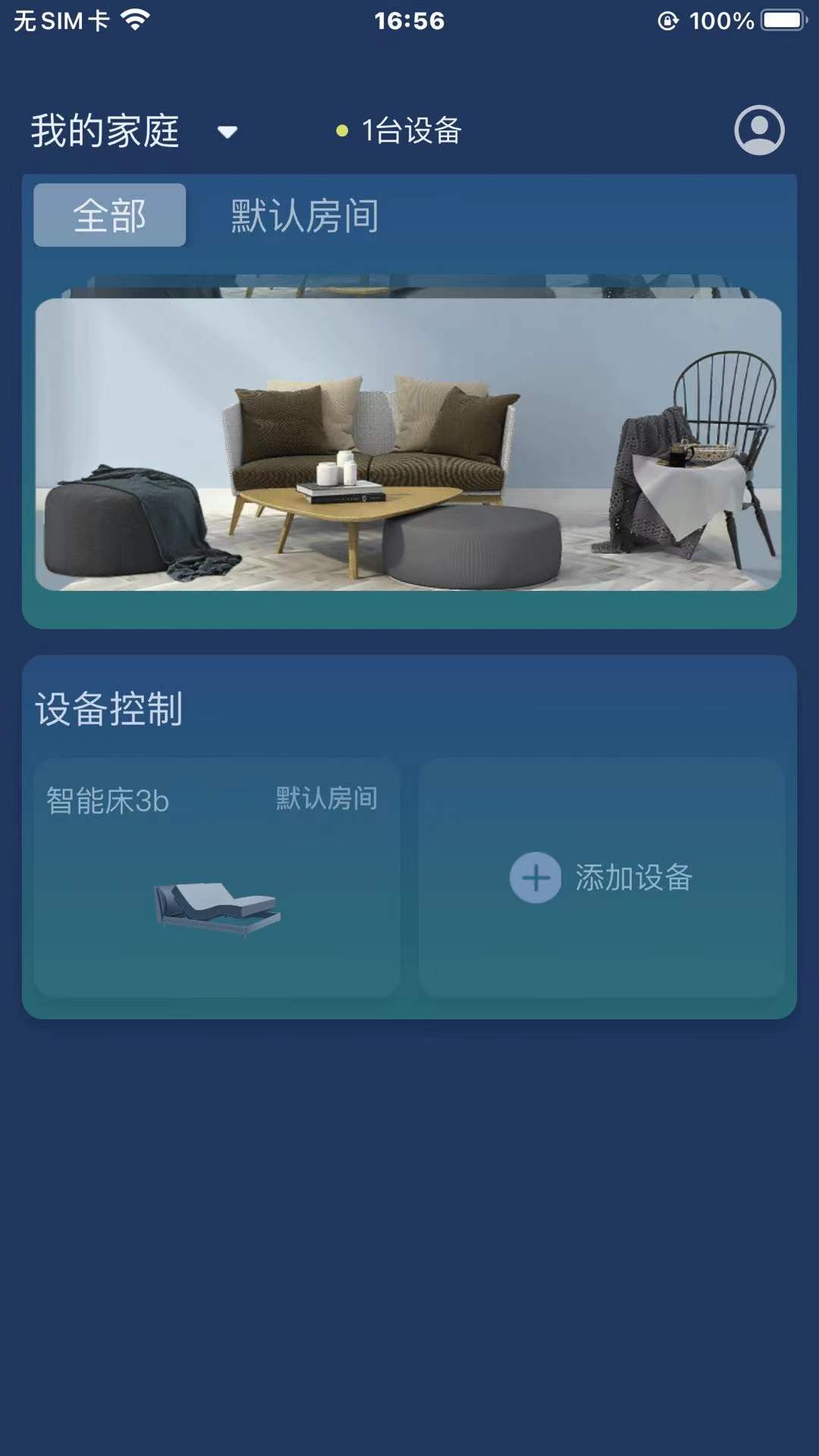Expand the 我的家庭 home dropdown

[x=227, y=132]
